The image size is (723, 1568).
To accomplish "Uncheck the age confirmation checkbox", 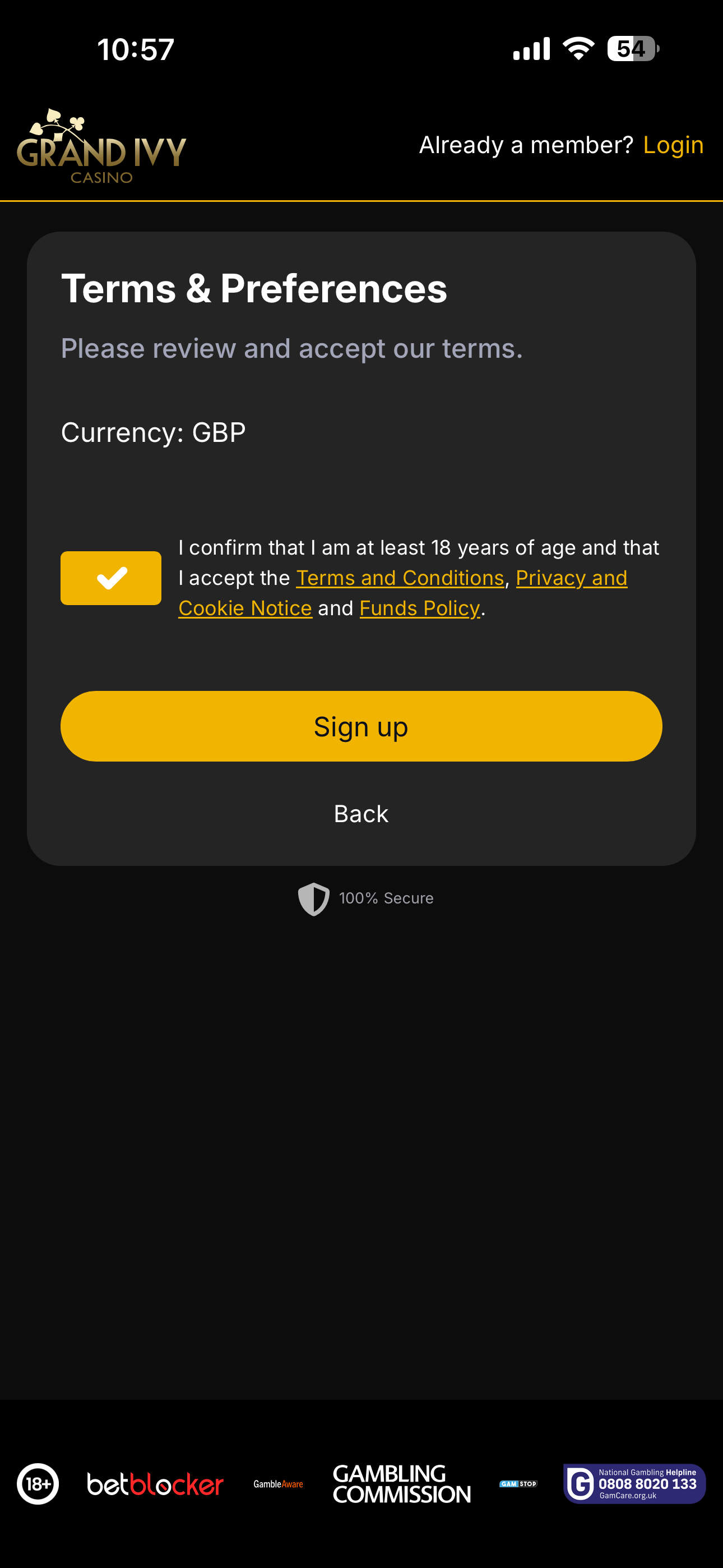I will 111,578.
